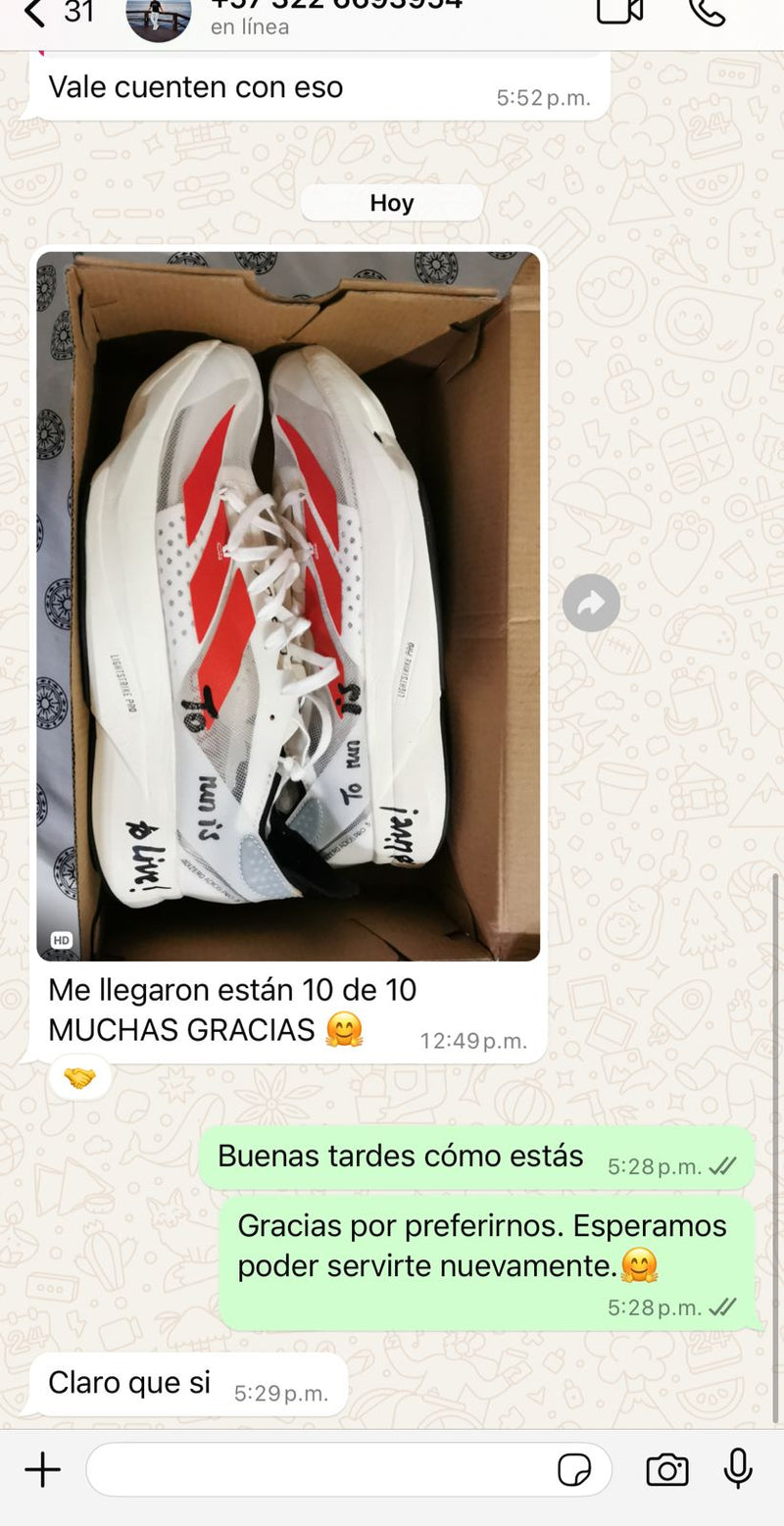The height and width of the screenshot is (1526, 784).
Task: Start a video call with this contact
Action: pyautogui.click(x=619, y=12)
